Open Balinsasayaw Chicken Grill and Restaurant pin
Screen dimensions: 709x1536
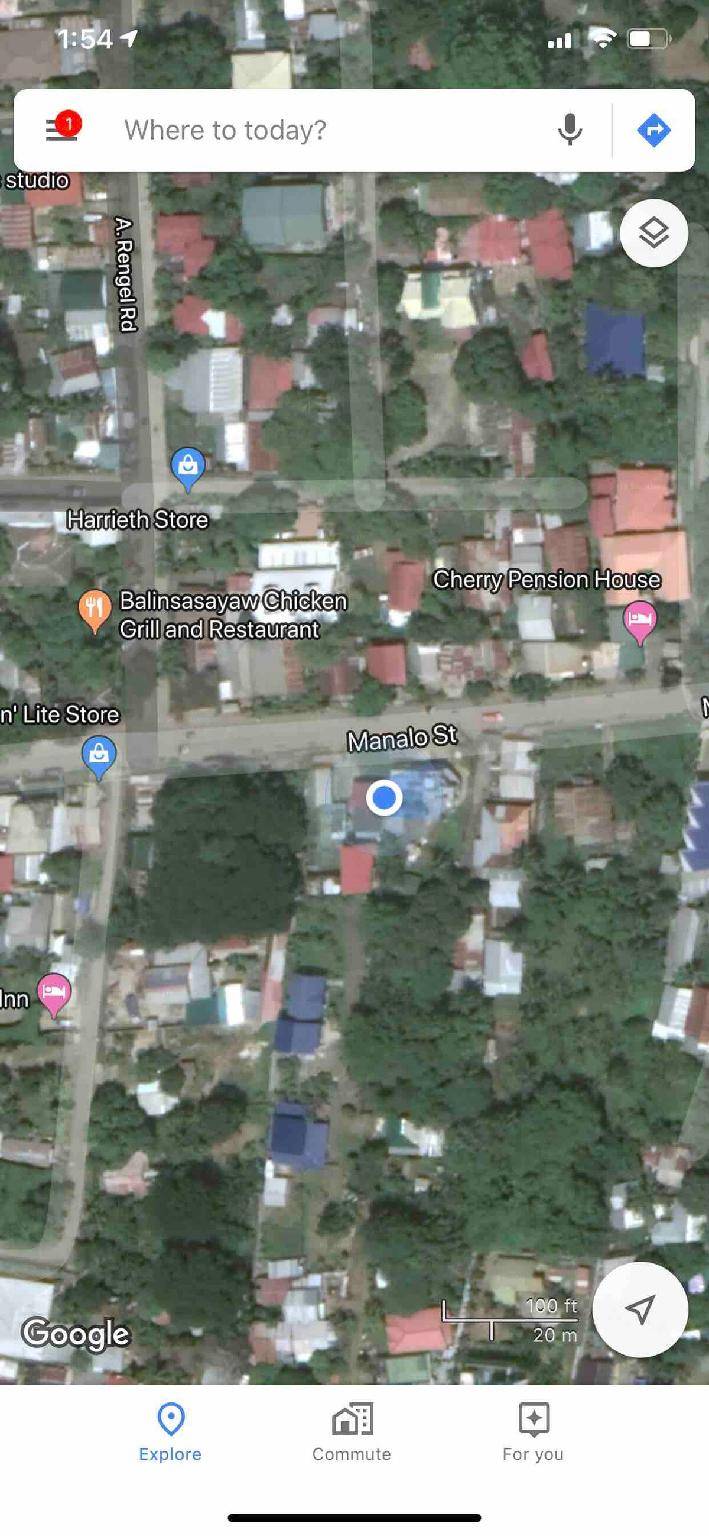(94, 611)
